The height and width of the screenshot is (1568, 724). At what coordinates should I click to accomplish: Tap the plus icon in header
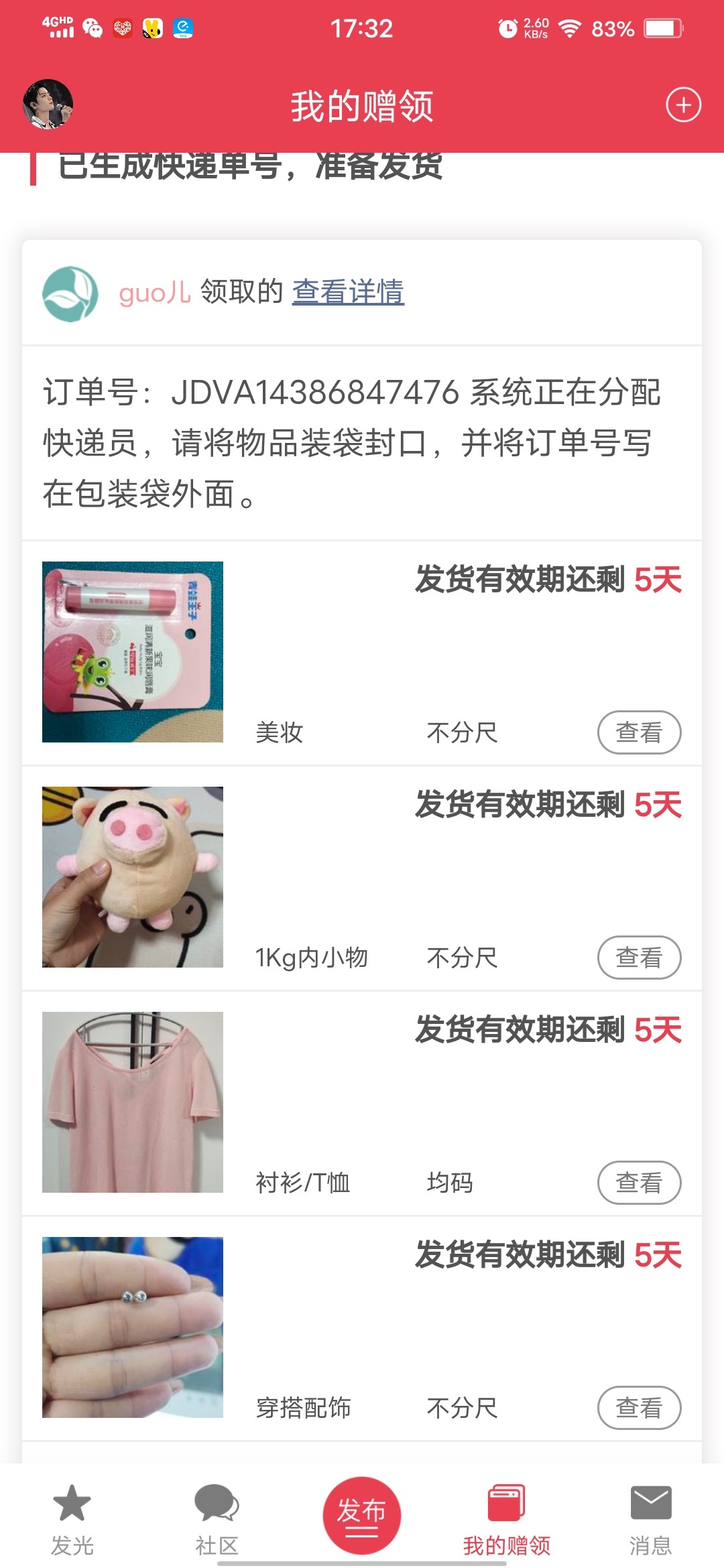(682, 105)
